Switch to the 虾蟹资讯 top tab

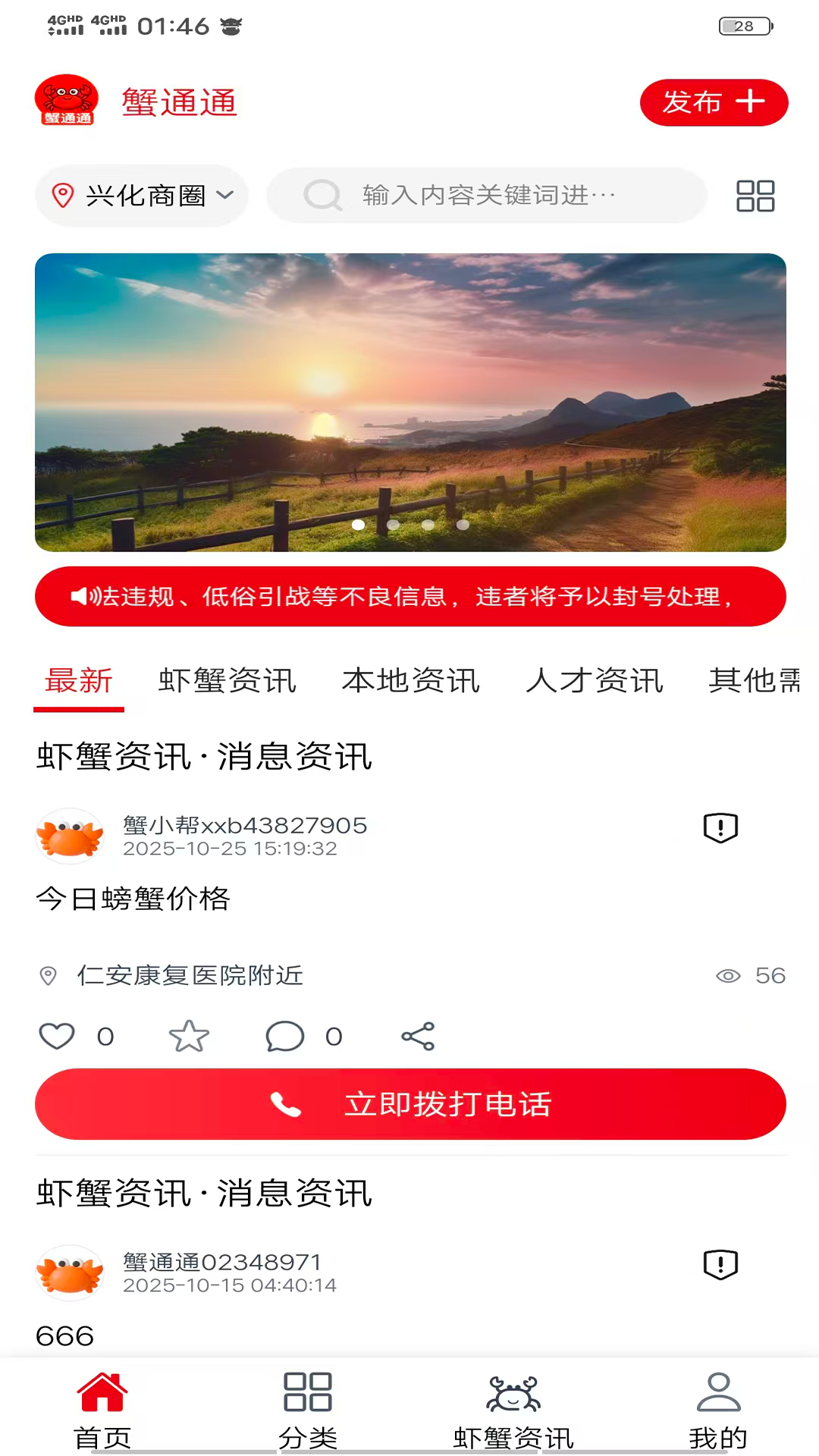(x=227, y=680)
